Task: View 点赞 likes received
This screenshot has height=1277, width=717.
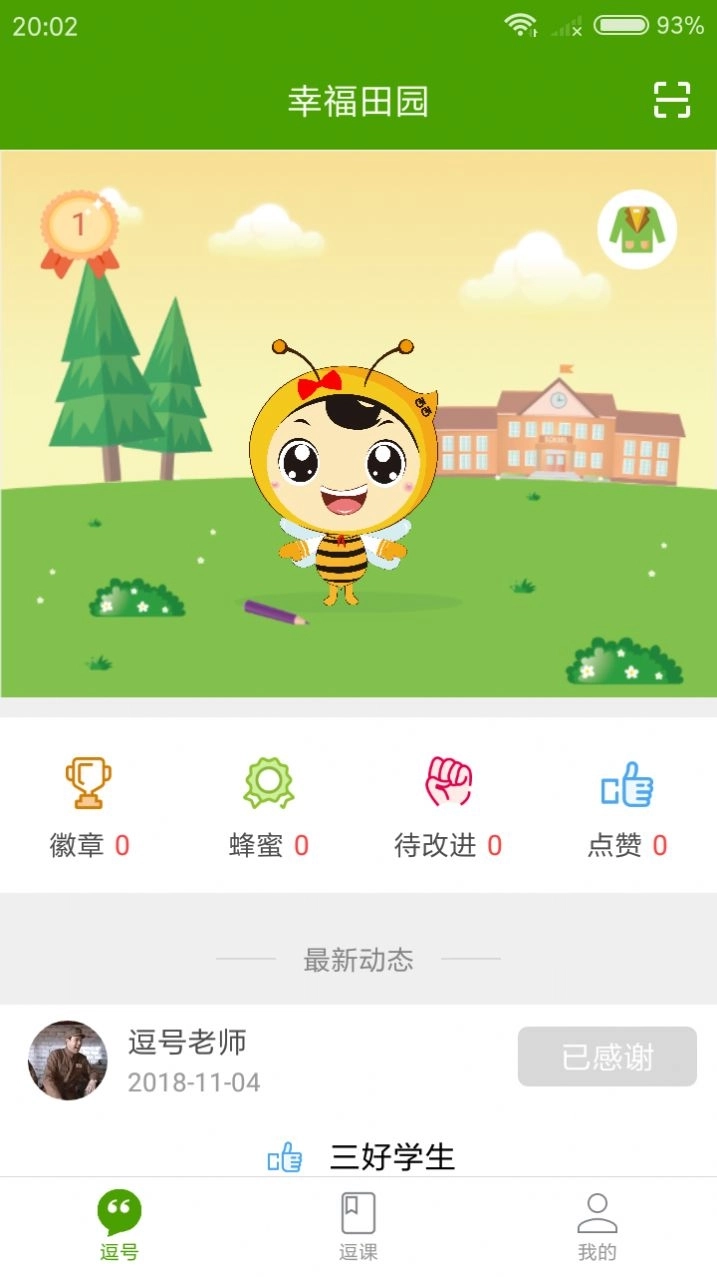Action: tap(627, 806)
